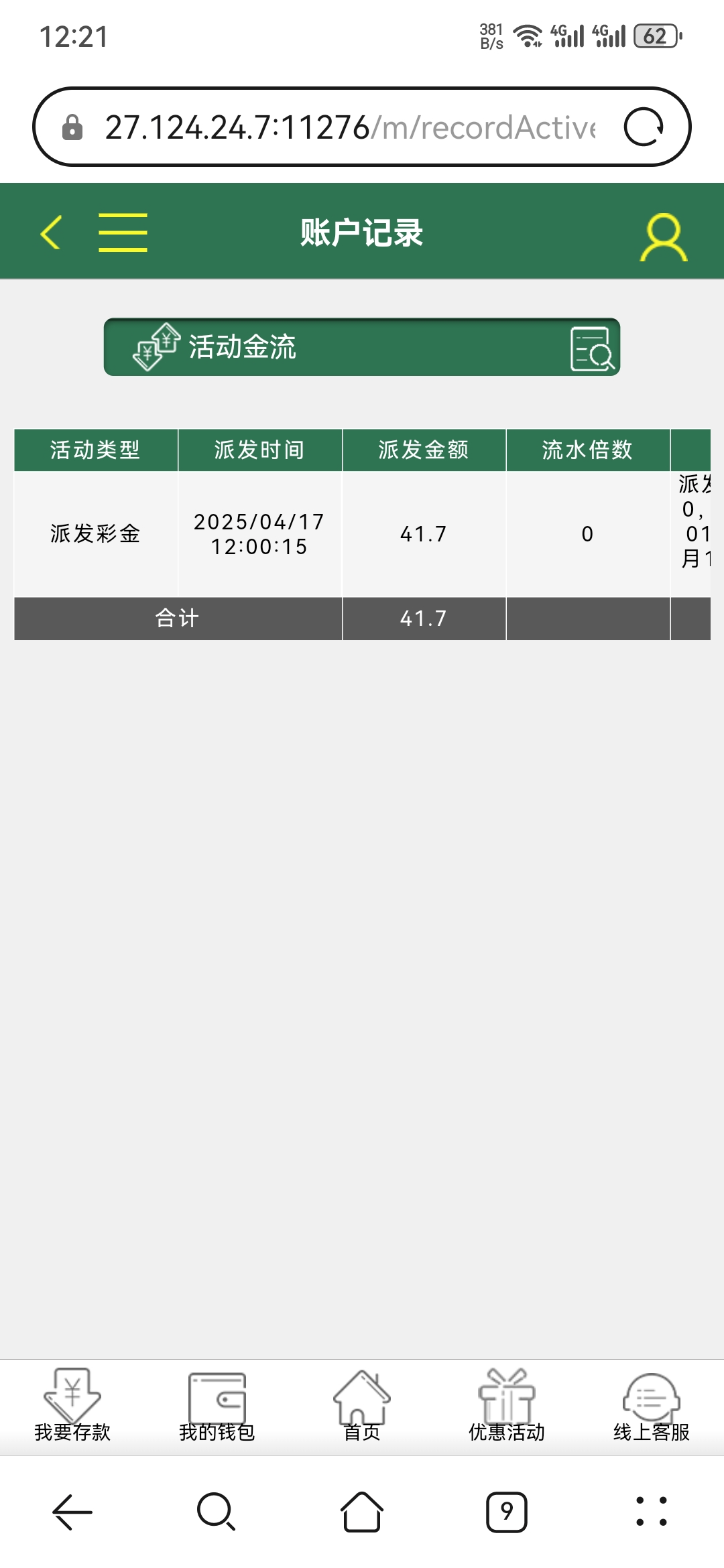Image resolution: width=724 pixels, height=1568 pixels.
Task: Tap the browser home button
Action: click(x=362, y=1512)
